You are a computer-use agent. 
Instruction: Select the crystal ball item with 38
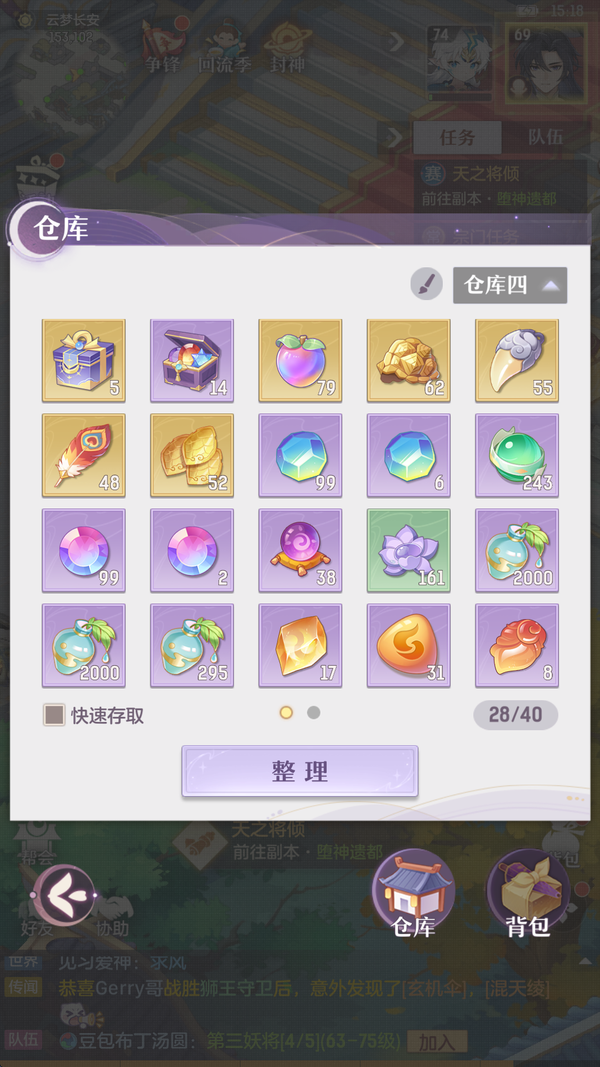click(300, 550)
